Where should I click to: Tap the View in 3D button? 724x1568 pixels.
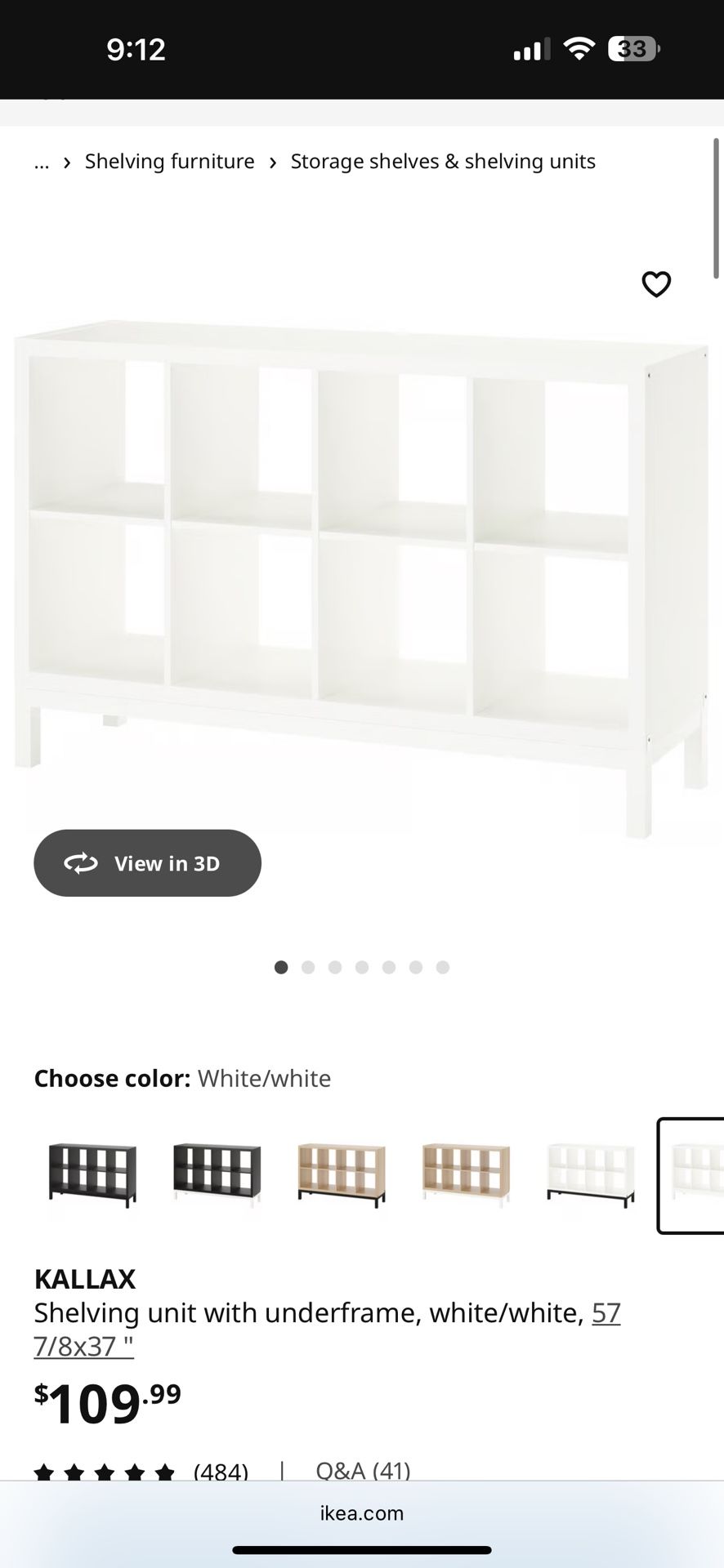147,863
